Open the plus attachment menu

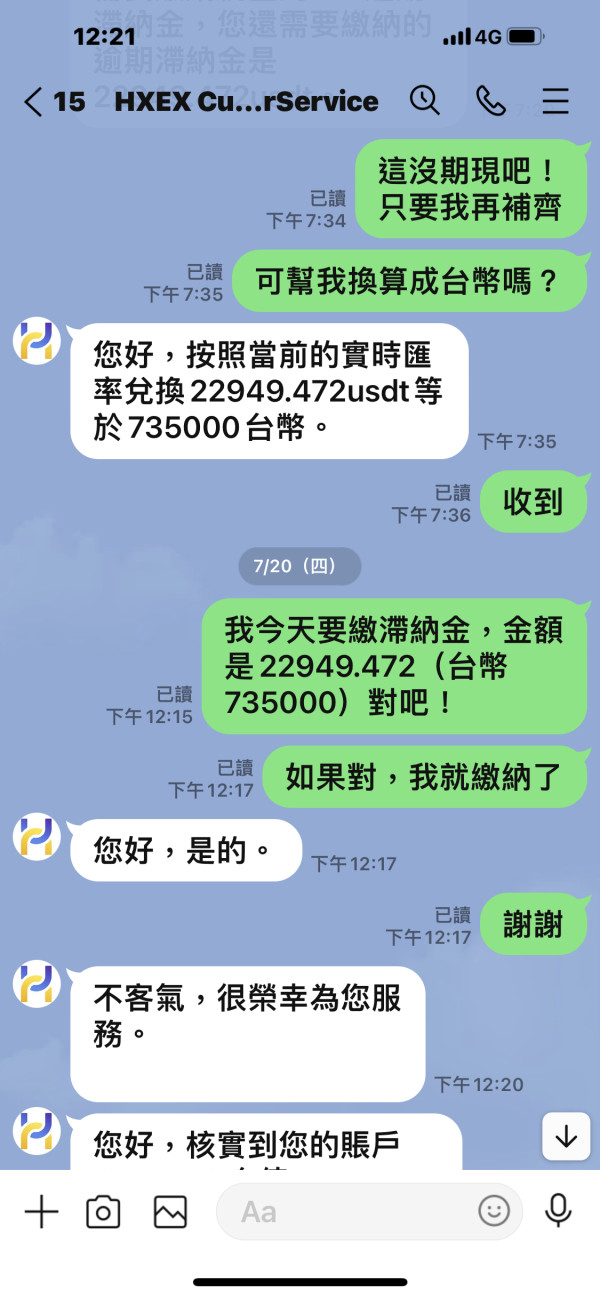coord(41,1212)
